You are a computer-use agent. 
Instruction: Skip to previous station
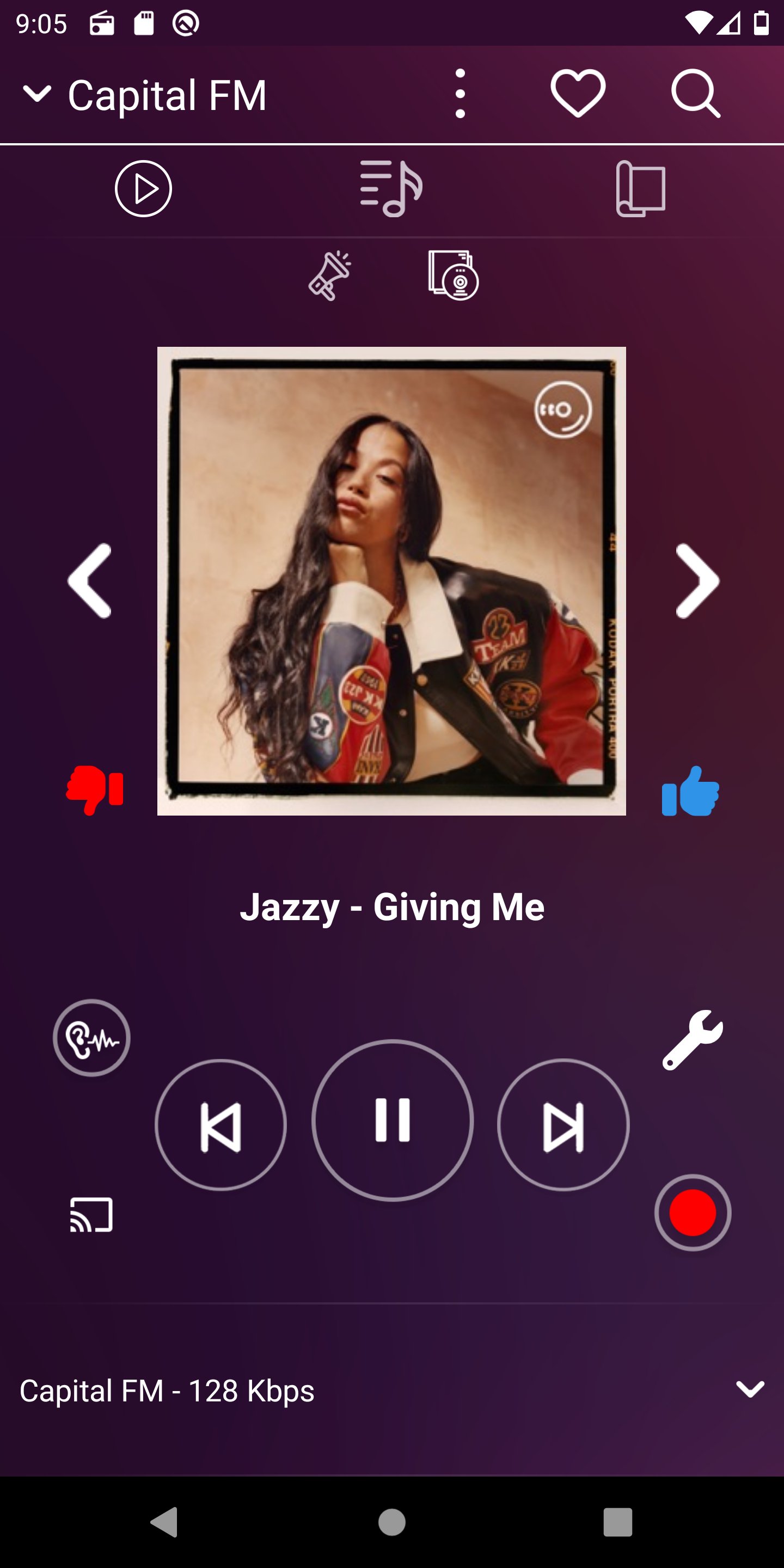click(220, 1125)
